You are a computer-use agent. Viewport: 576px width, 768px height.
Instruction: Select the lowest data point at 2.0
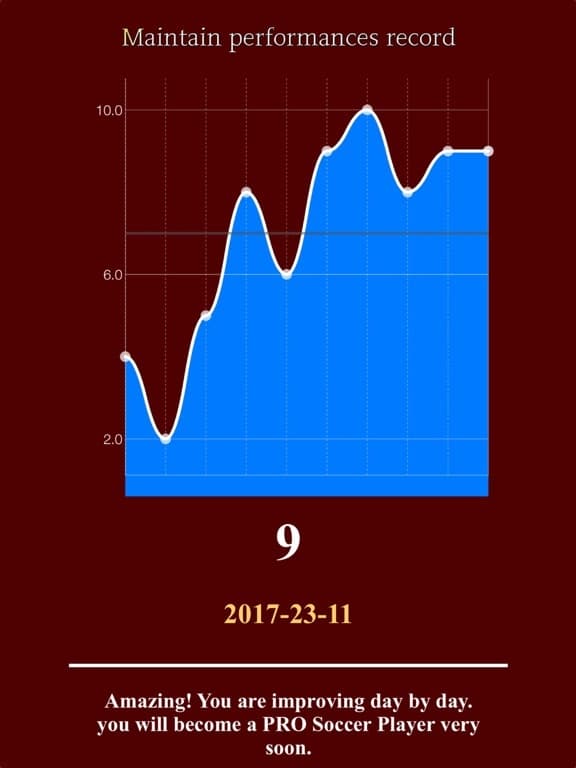pos(166,439)
